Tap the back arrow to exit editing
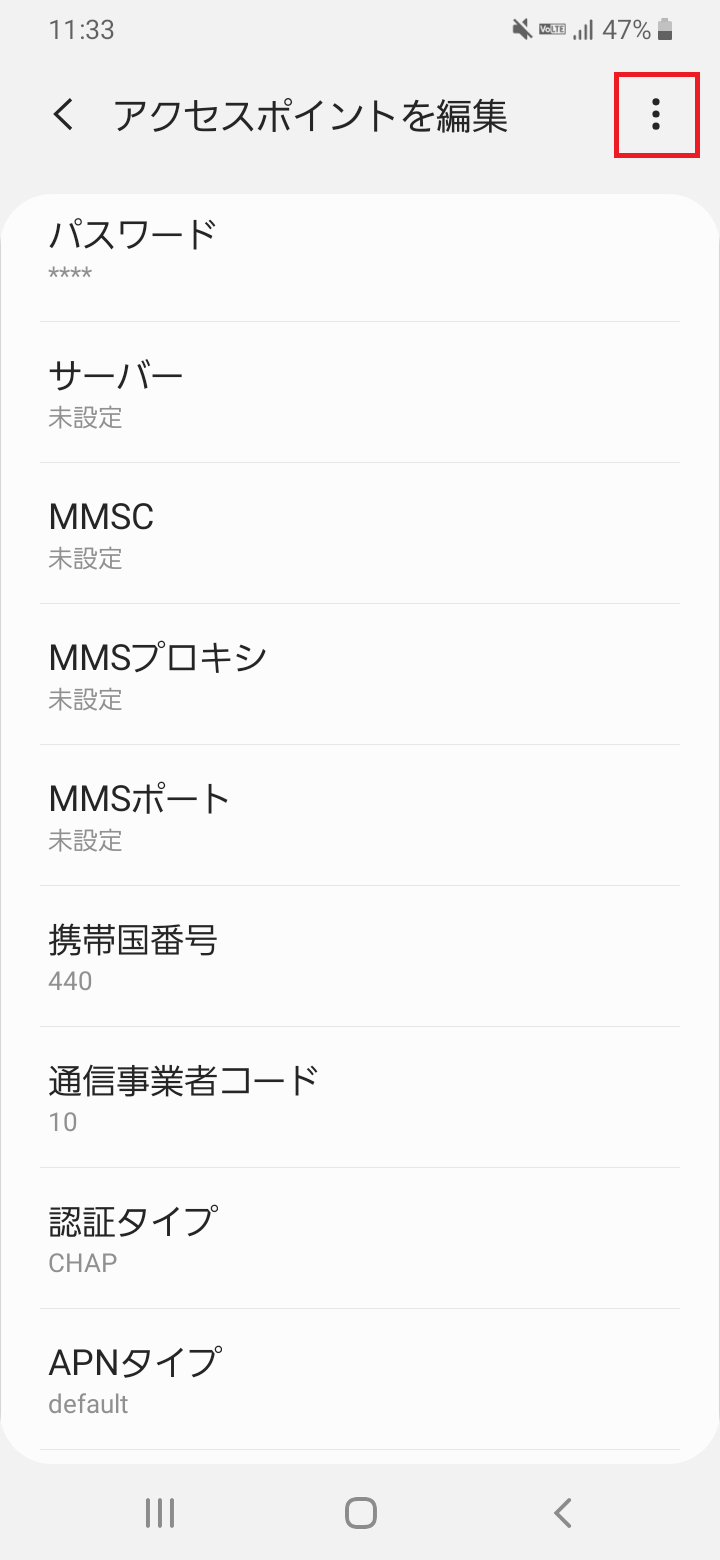Screen dimensions: 720x1560 [x=62, y=116]
